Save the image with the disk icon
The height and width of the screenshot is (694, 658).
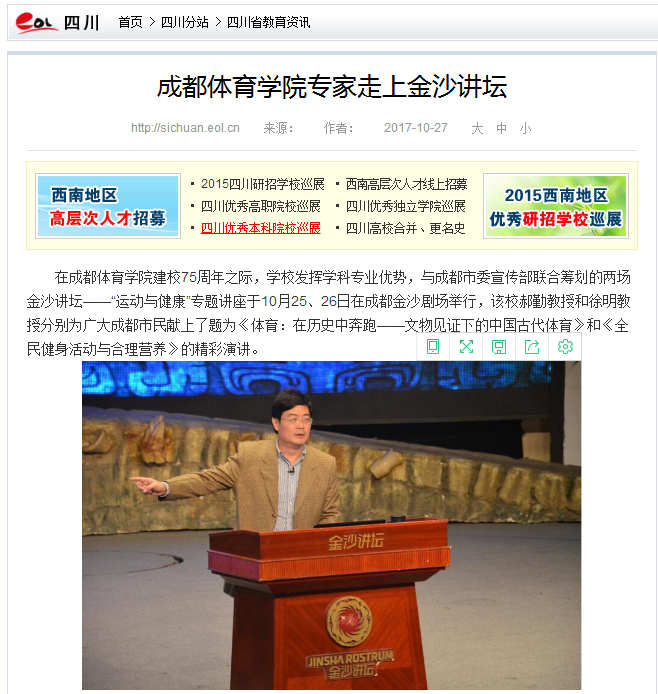point(499,347)
